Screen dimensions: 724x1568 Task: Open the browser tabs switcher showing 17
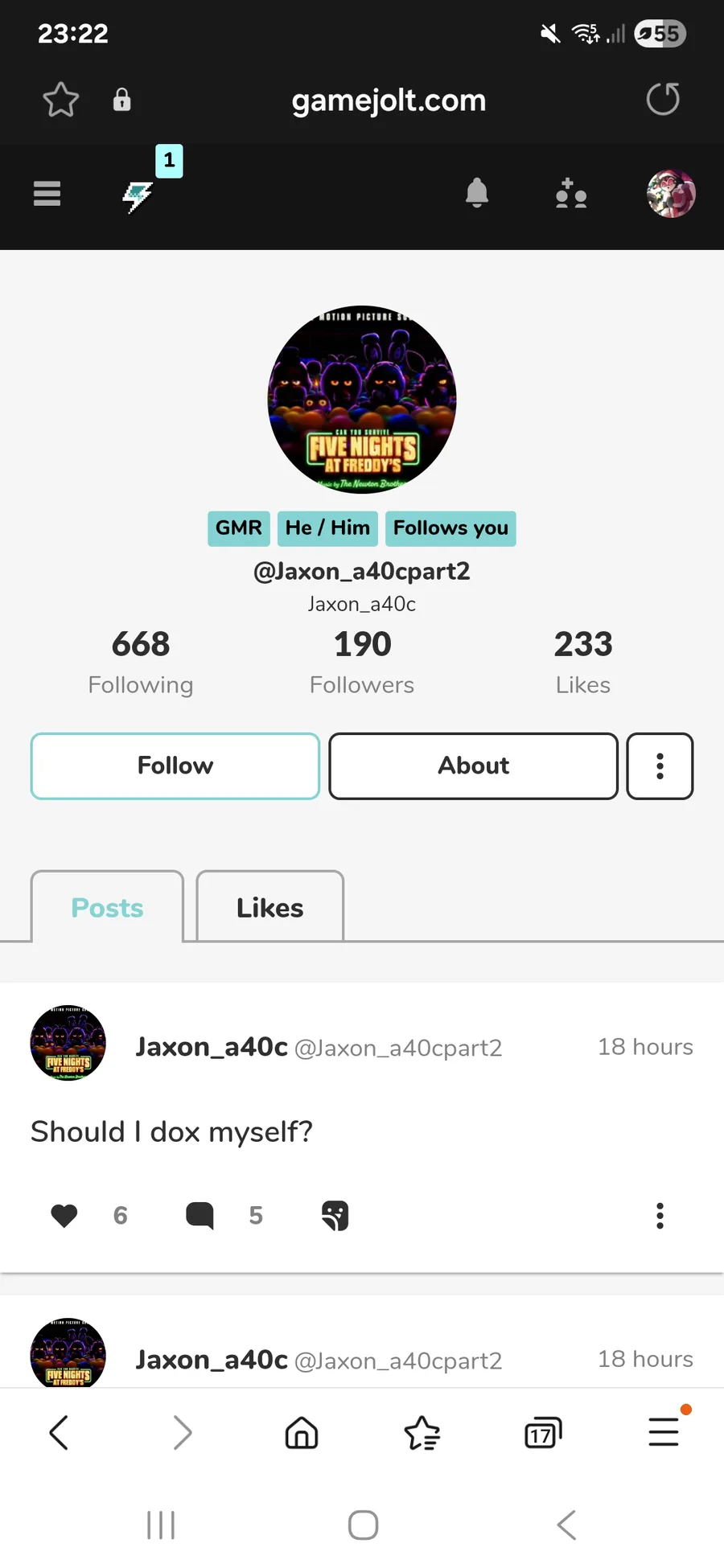click(x=542, y=1433)
